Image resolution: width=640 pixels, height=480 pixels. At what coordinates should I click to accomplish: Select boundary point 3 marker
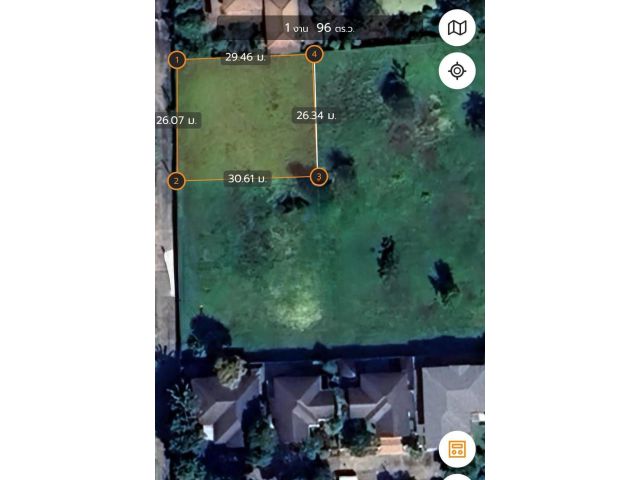(318, 177)
